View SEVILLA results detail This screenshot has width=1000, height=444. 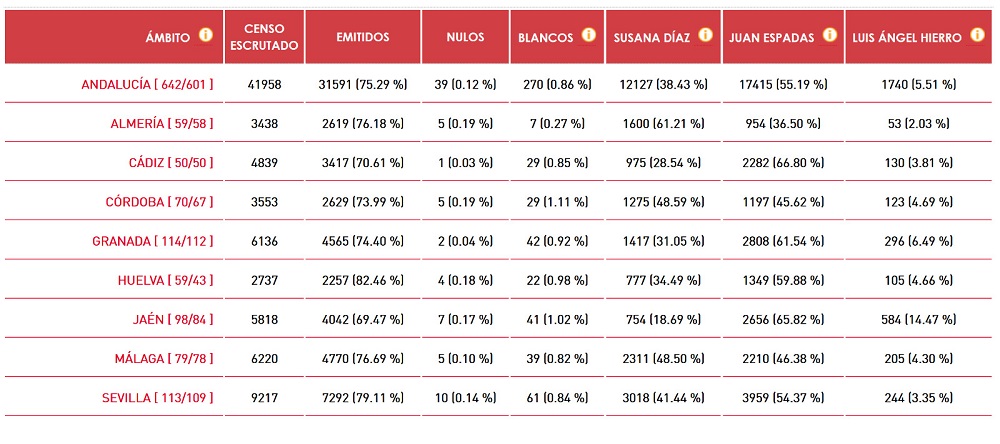[x=158, y=397]
